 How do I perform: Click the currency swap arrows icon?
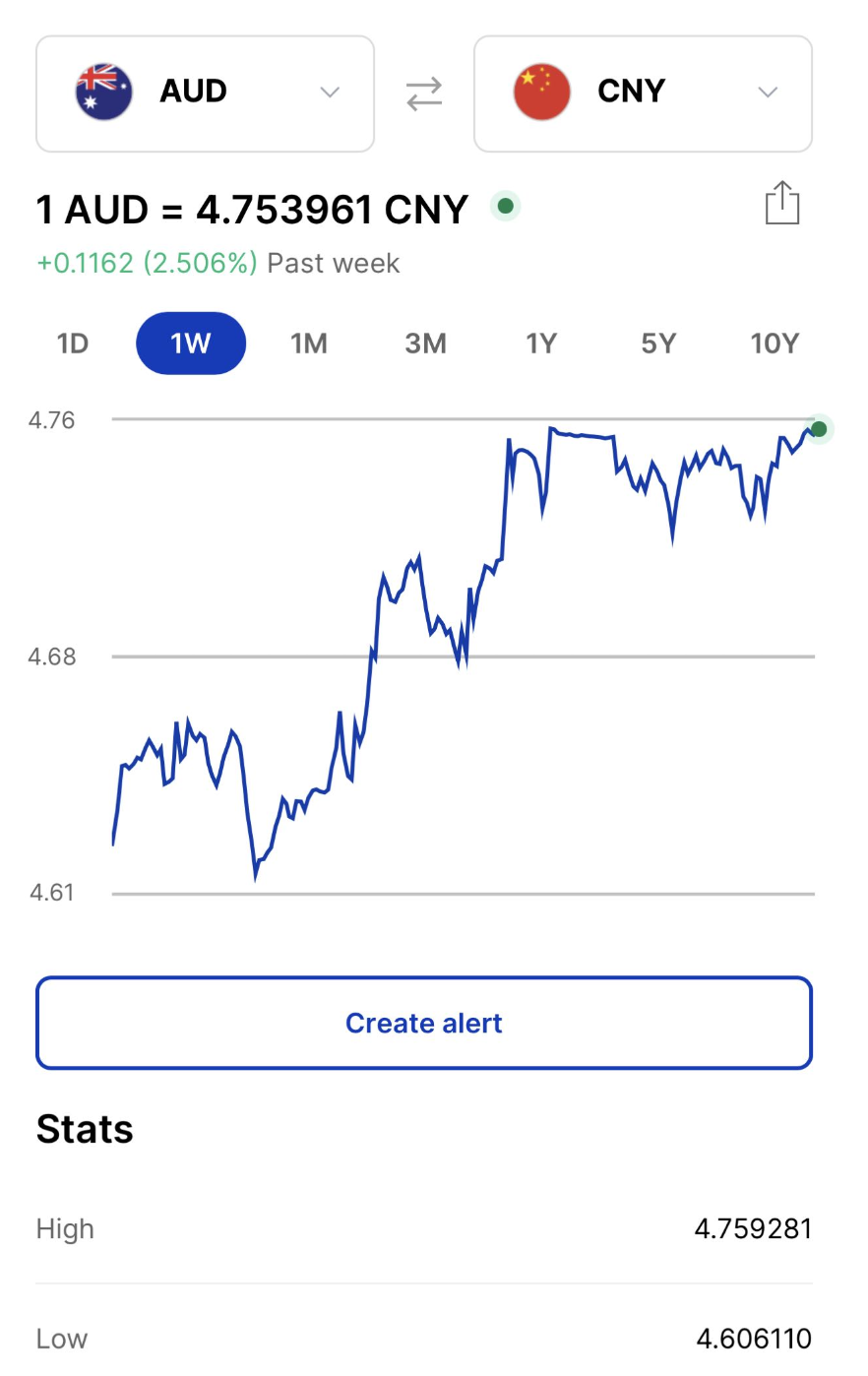pos(423,93)
